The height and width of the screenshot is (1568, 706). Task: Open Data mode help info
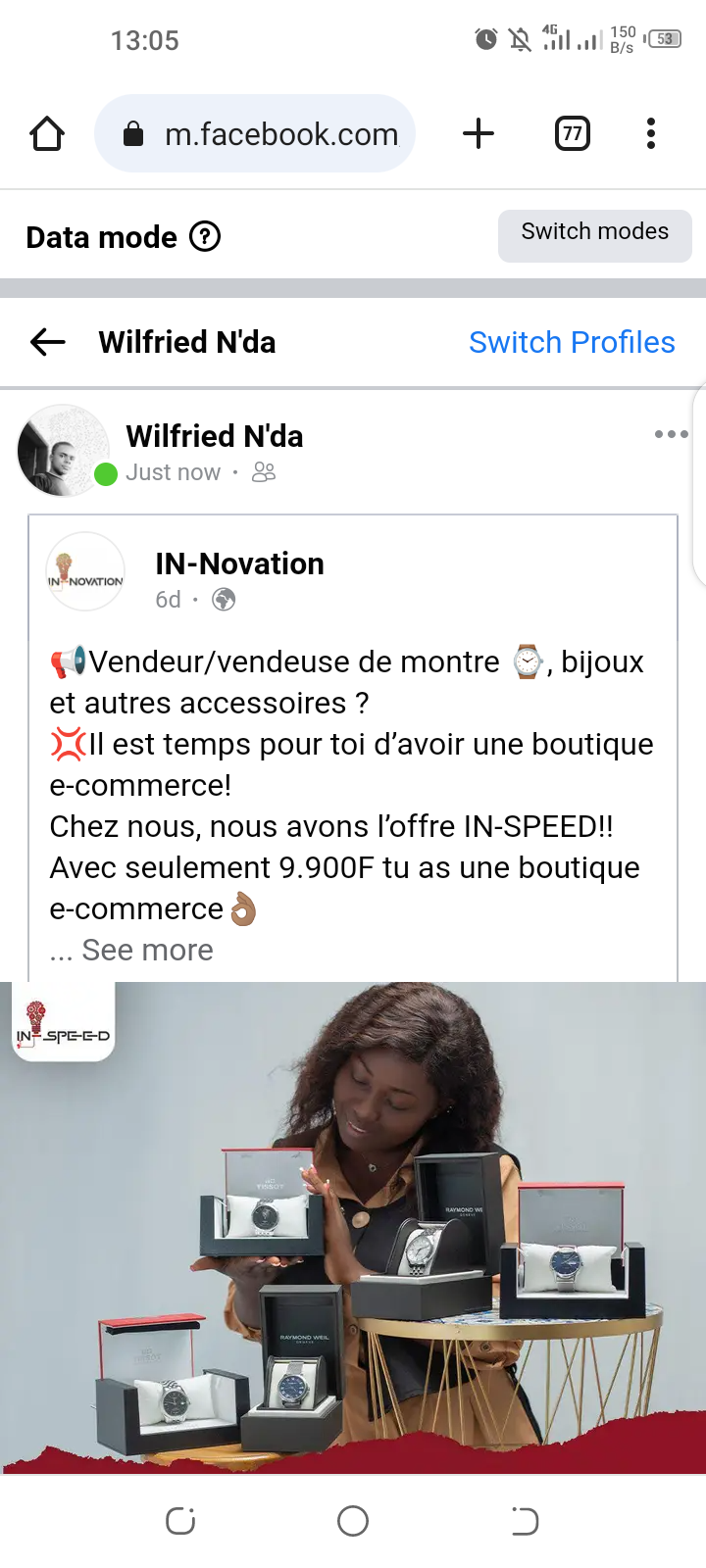click(x=205, y=237)
